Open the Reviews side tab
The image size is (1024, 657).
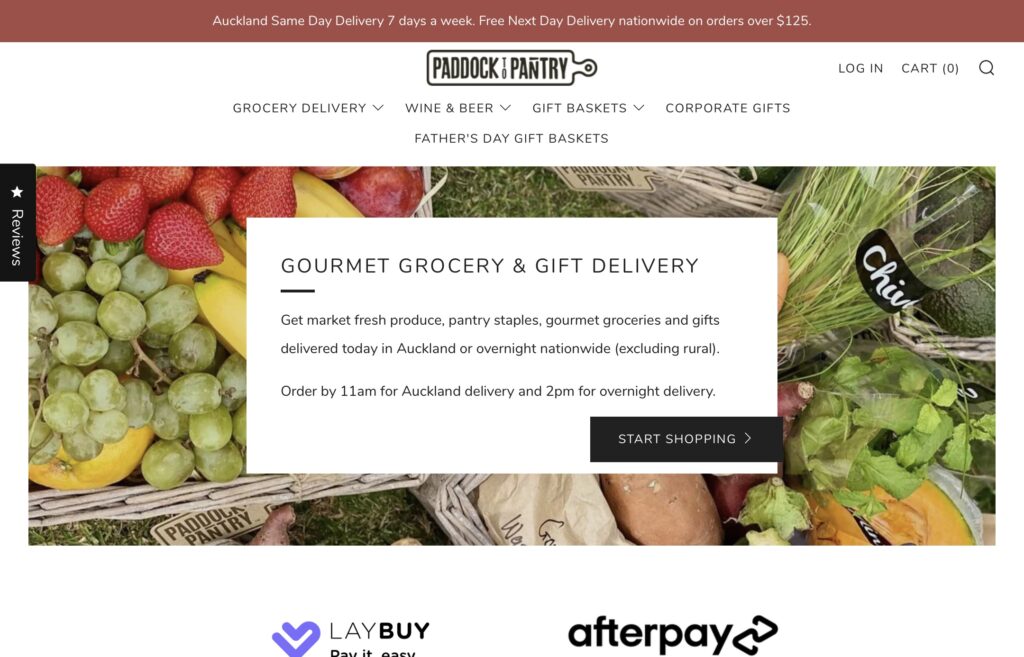(x=17, y=222)
